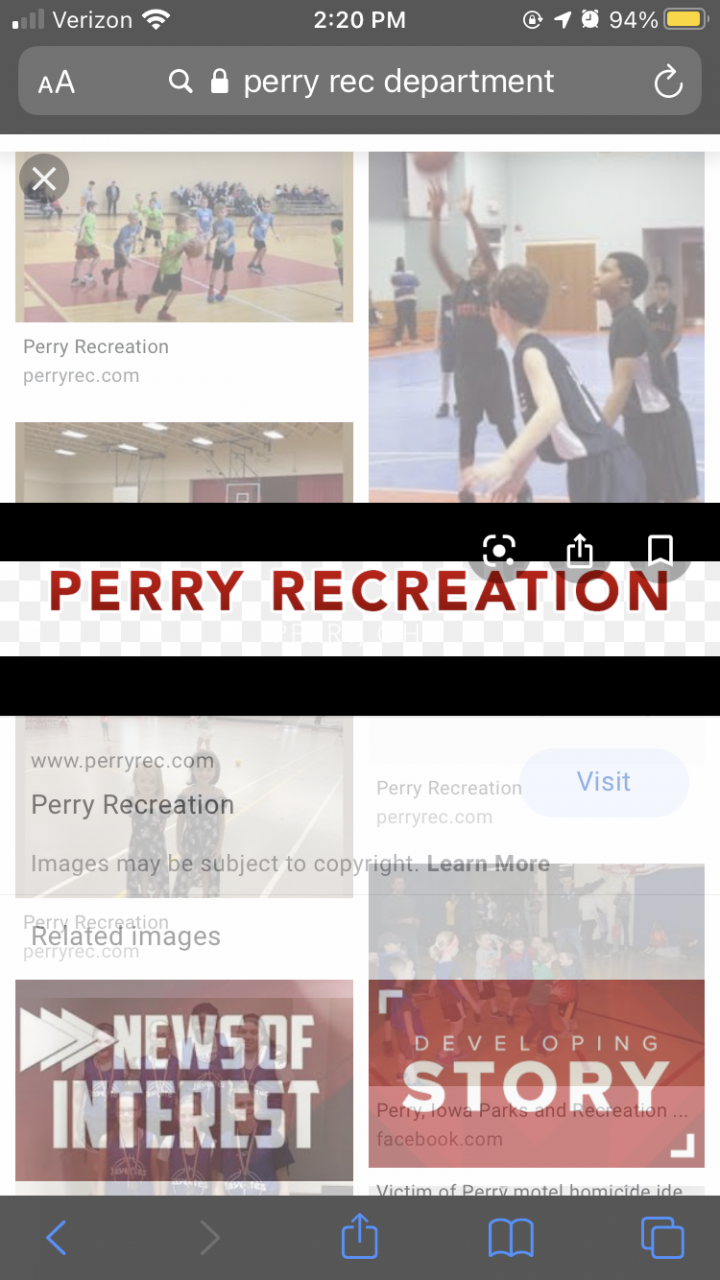This screenshot has height=1280, width=720.
Task: Open the AA reader view options
Action: 57,83
